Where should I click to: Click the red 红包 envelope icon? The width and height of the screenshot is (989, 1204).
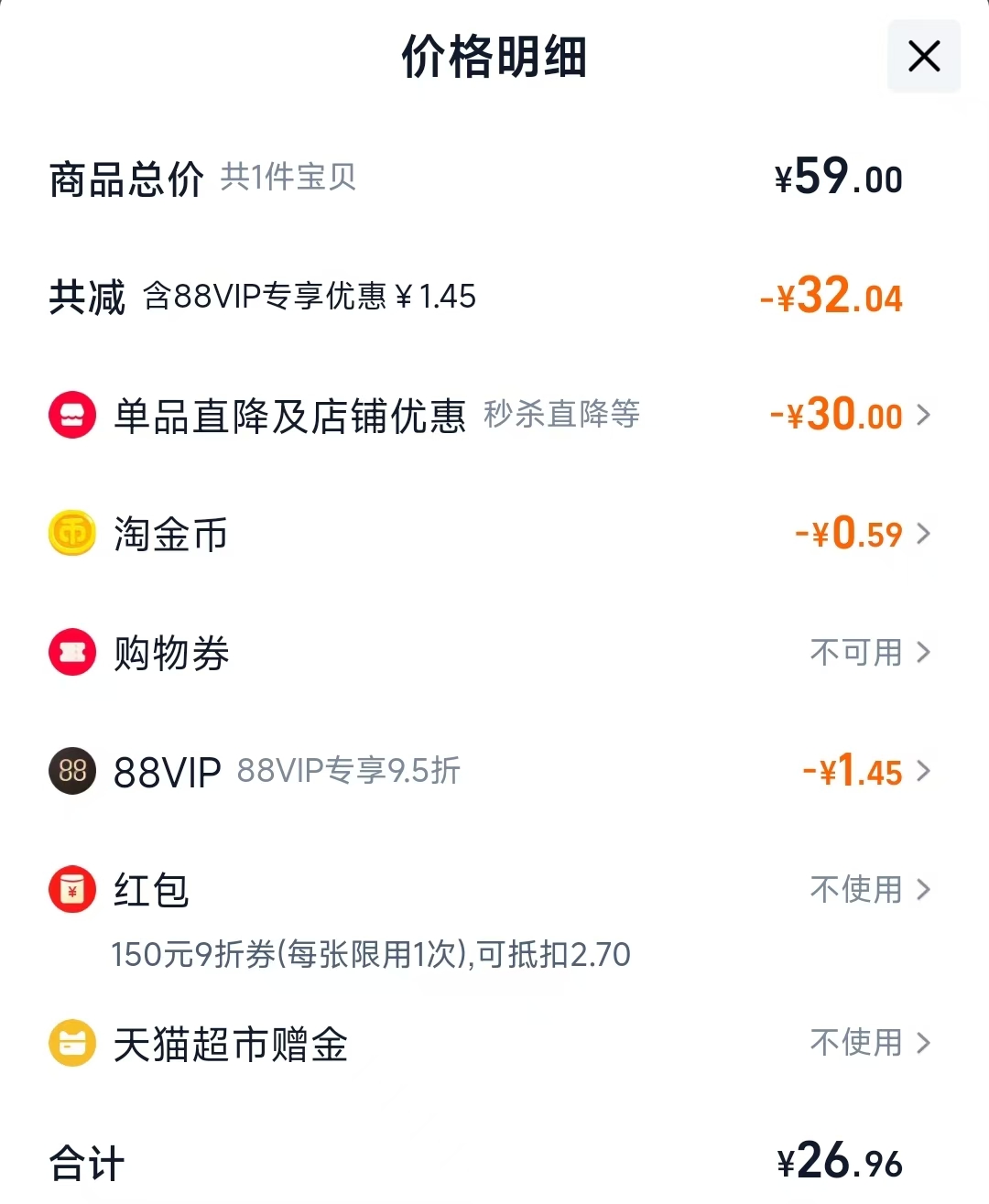coord(71,889)
